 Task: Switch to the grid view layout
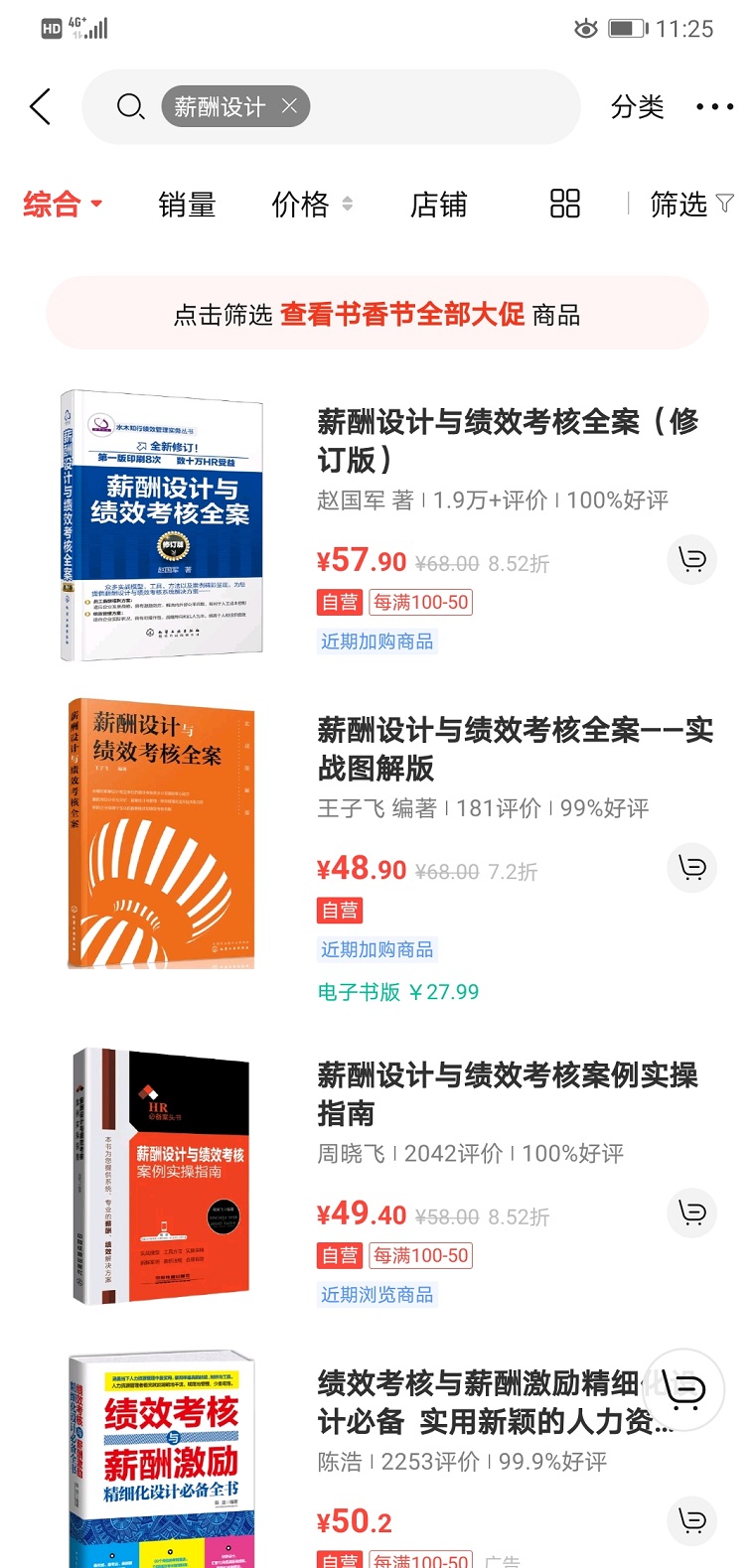click(564, 205)
